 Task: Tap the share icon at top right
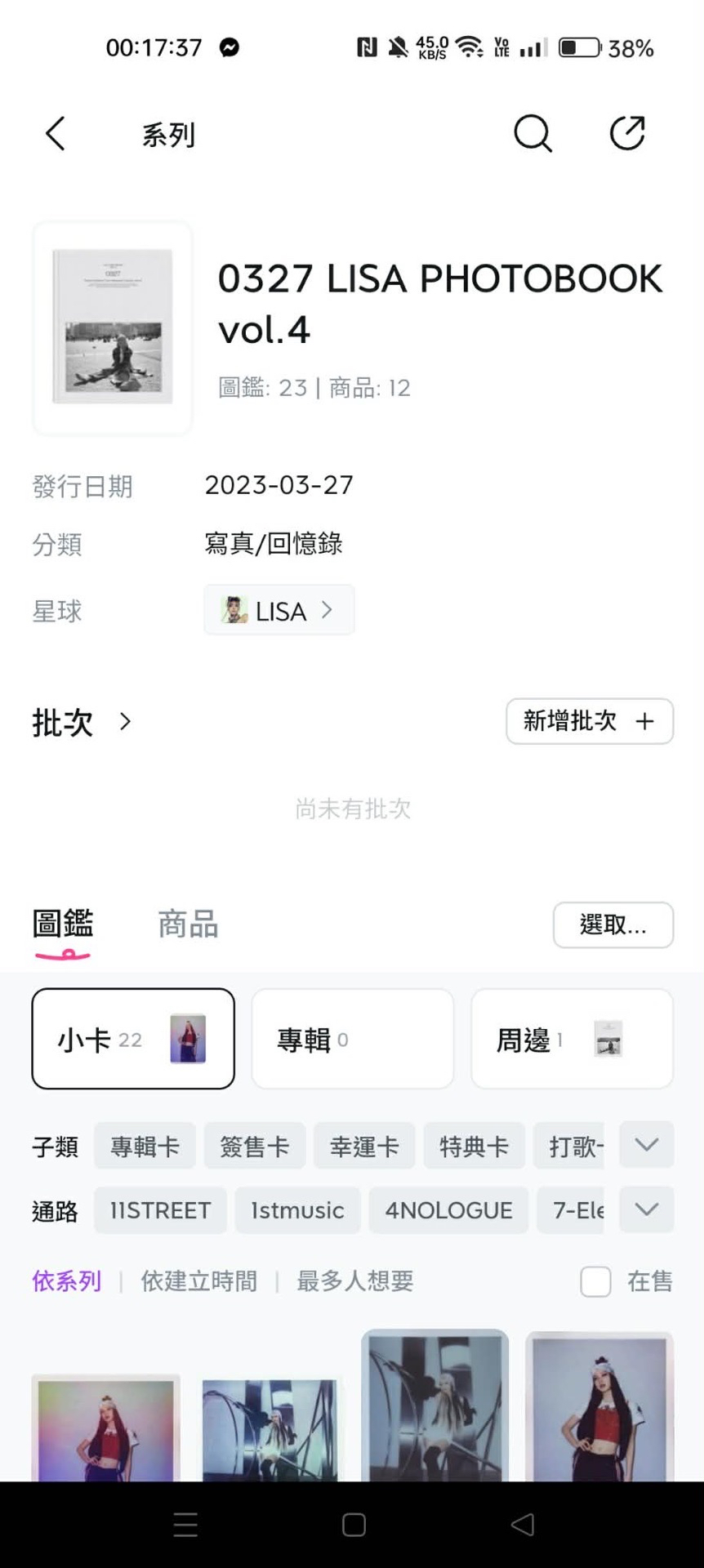click(x=627, y=133)
